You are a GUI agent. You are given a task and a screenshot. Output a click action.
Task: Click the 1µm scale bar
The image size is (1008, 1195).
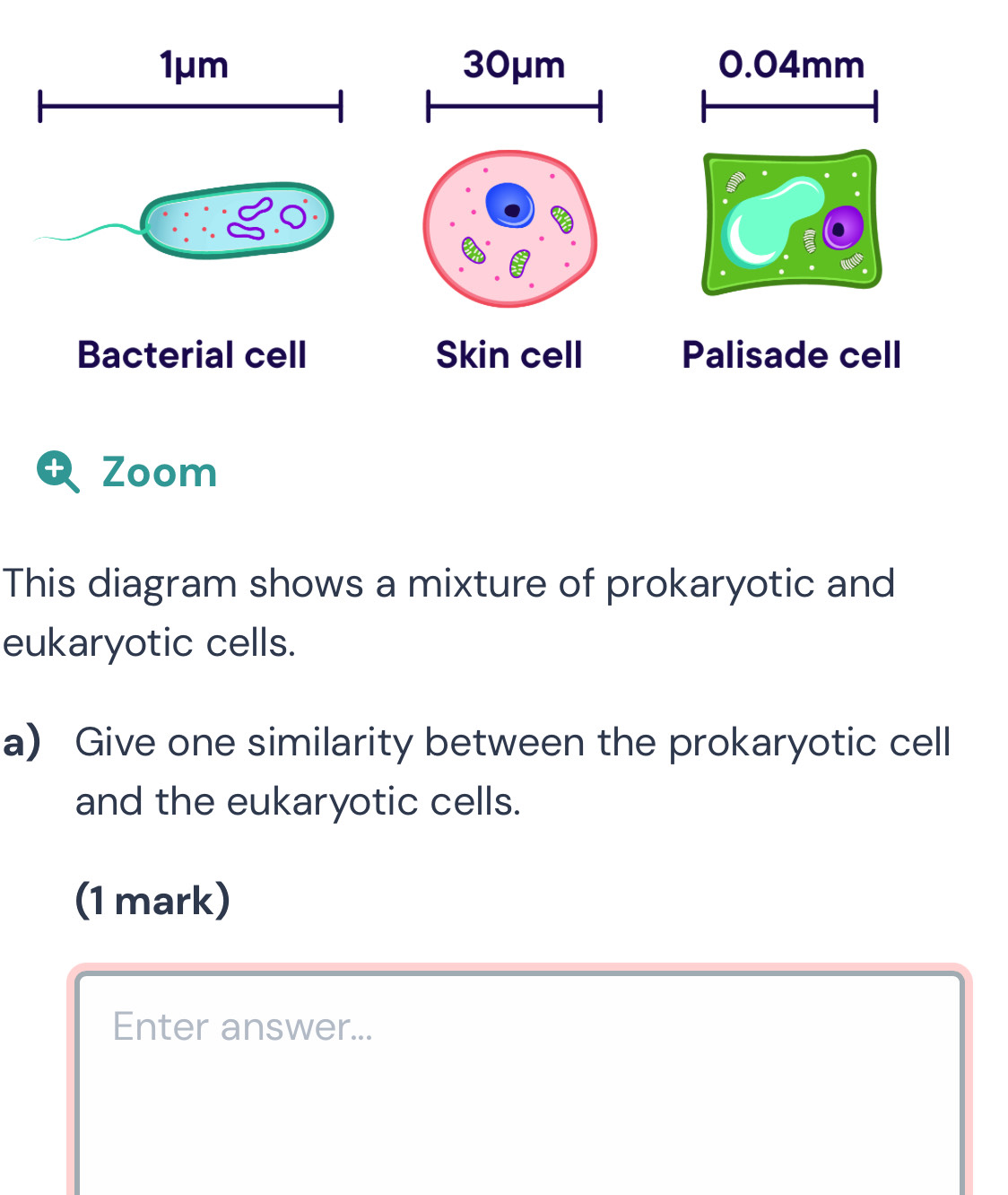click(x=190, y=108)
